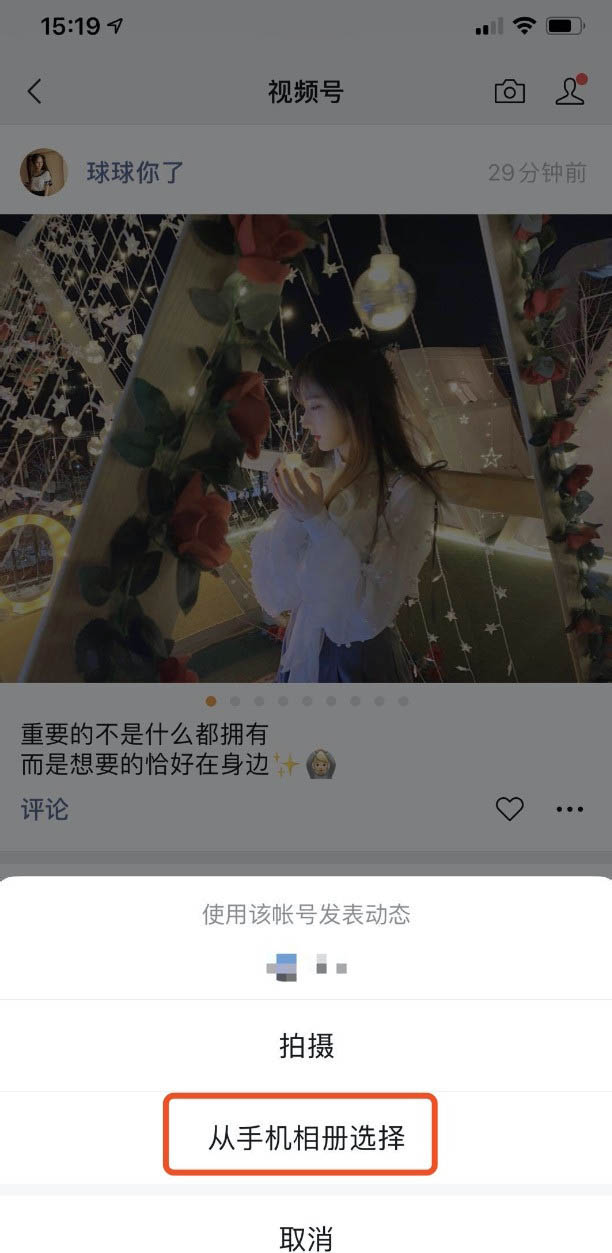Select 拍摄 to take a photo
The image size is (612, 1253).
pyautogui.click(x=306, y=1046)
